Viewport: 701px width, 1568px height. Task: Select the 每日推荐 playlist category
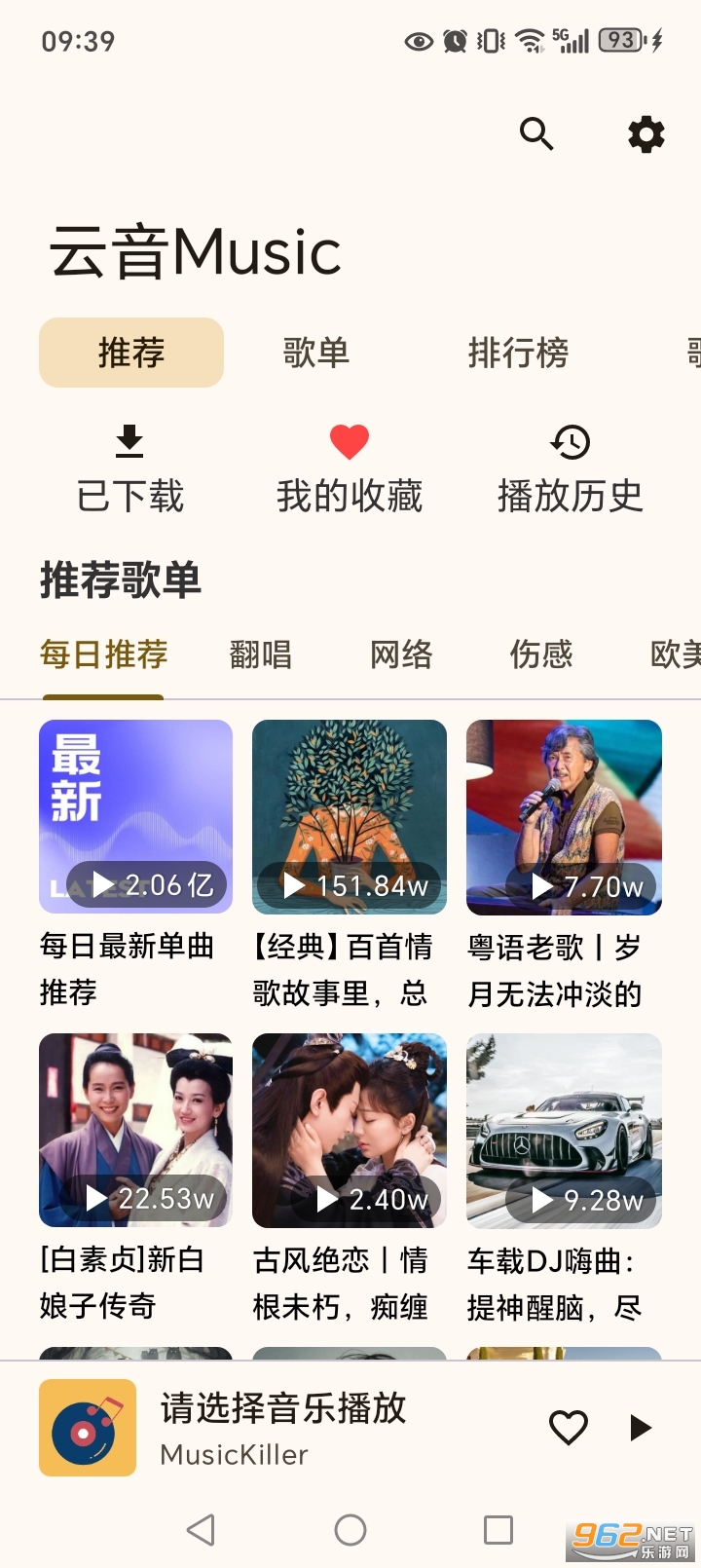point(103,654)
